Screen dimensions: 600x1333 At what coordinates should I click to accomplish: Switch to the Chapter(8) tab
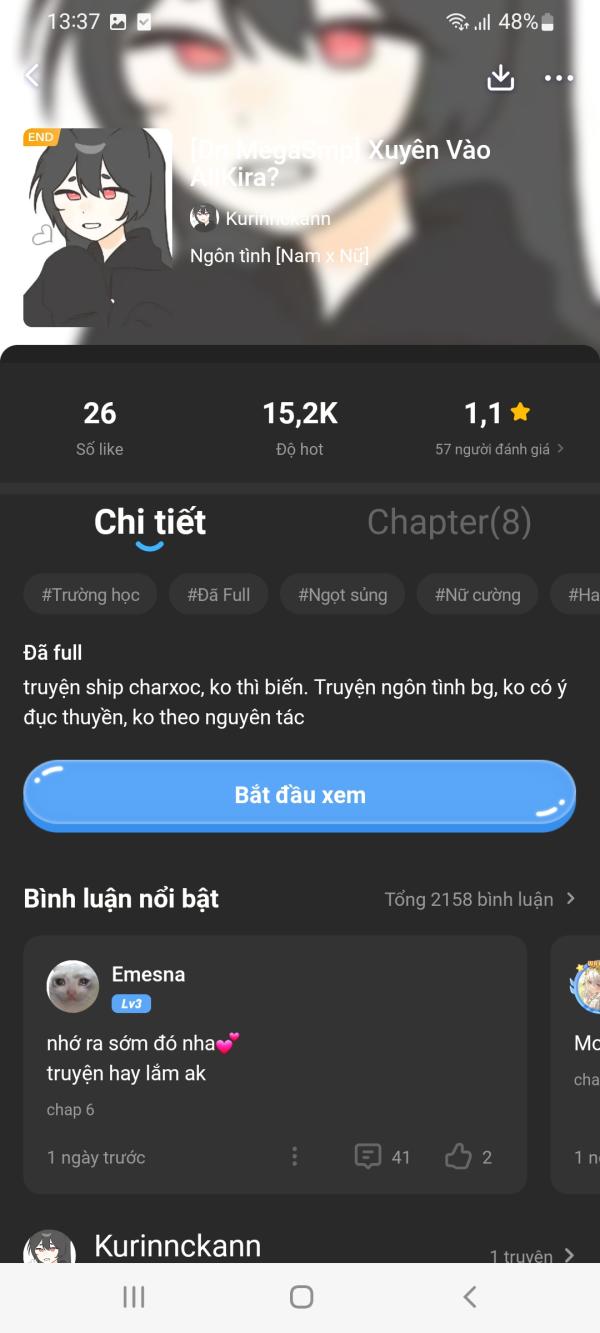(449, 522)
